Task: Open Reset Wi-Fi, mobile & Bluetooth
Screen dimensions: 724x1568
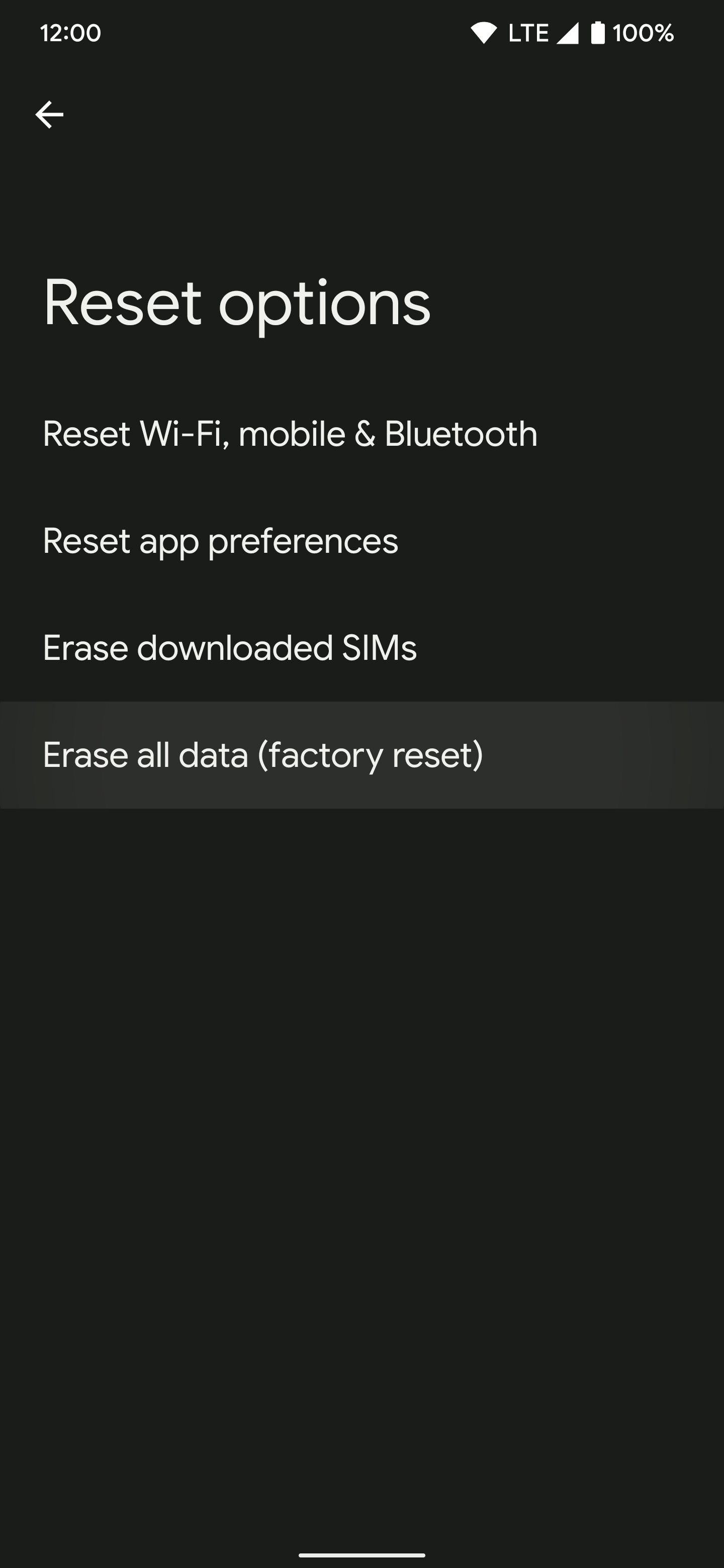Action: point(361,434)
